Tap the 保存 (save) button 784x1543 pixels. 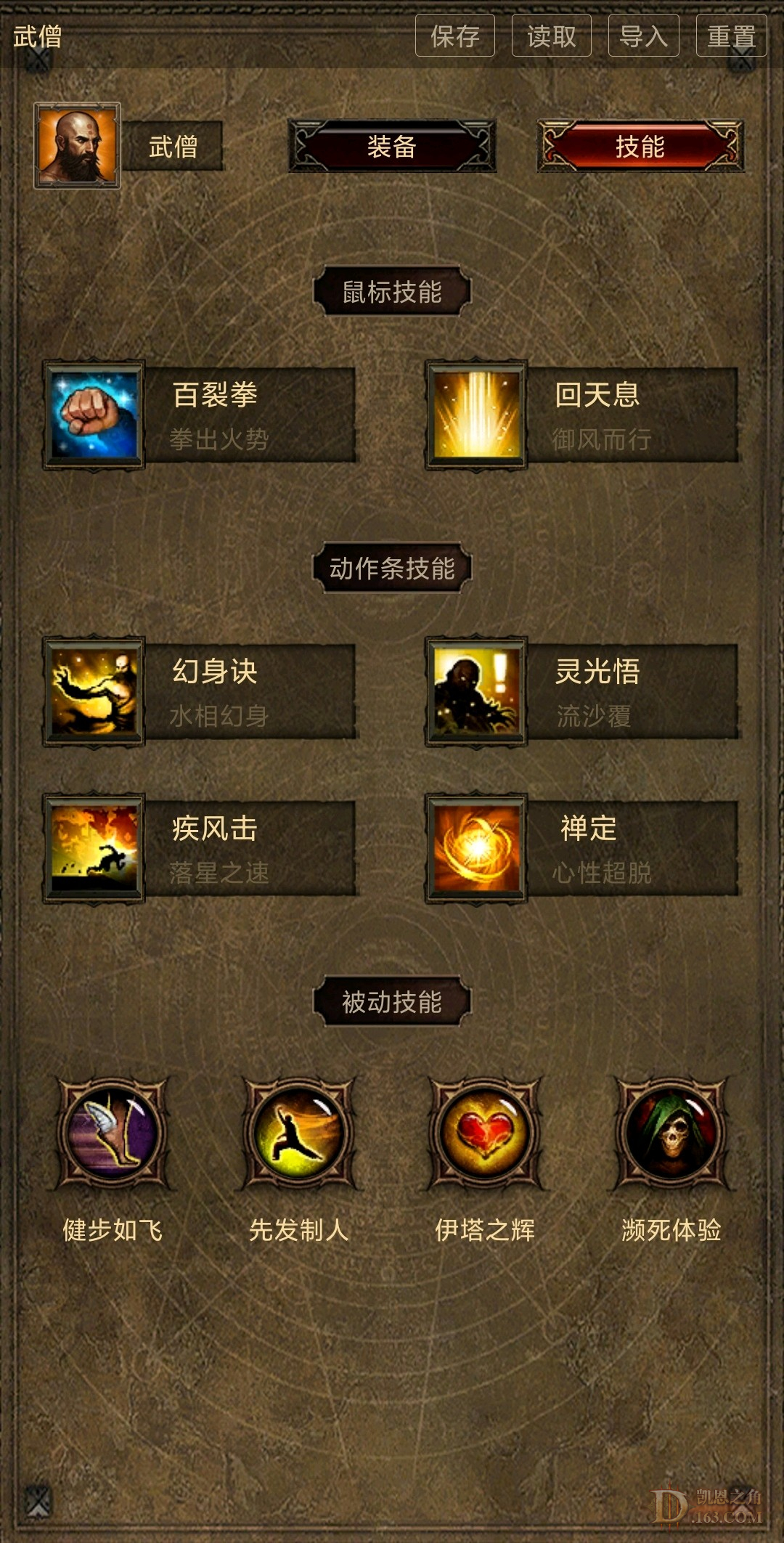(455, 36)
